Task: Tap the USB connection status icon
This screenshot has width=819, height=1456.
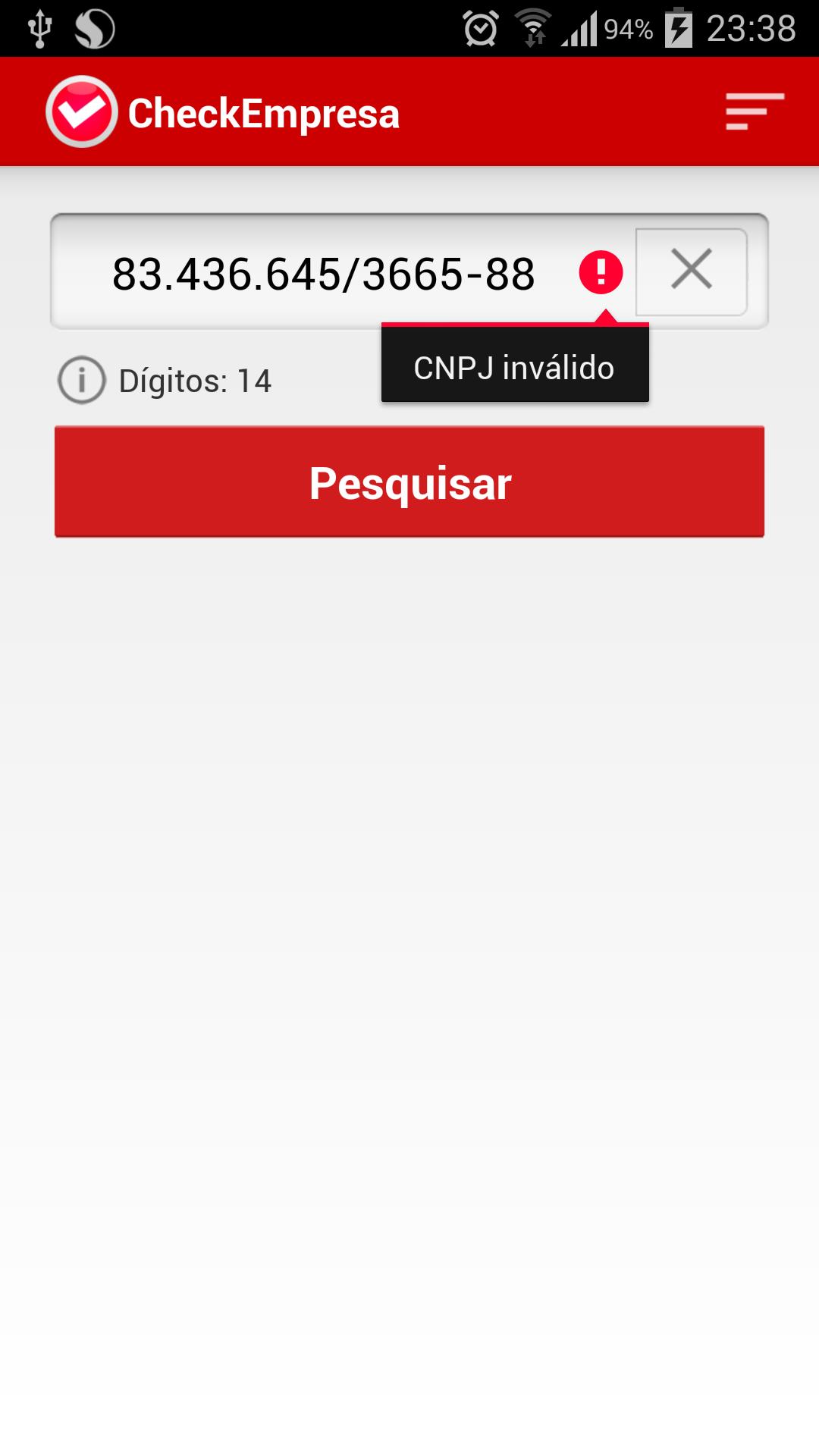Action: (39, 27)
